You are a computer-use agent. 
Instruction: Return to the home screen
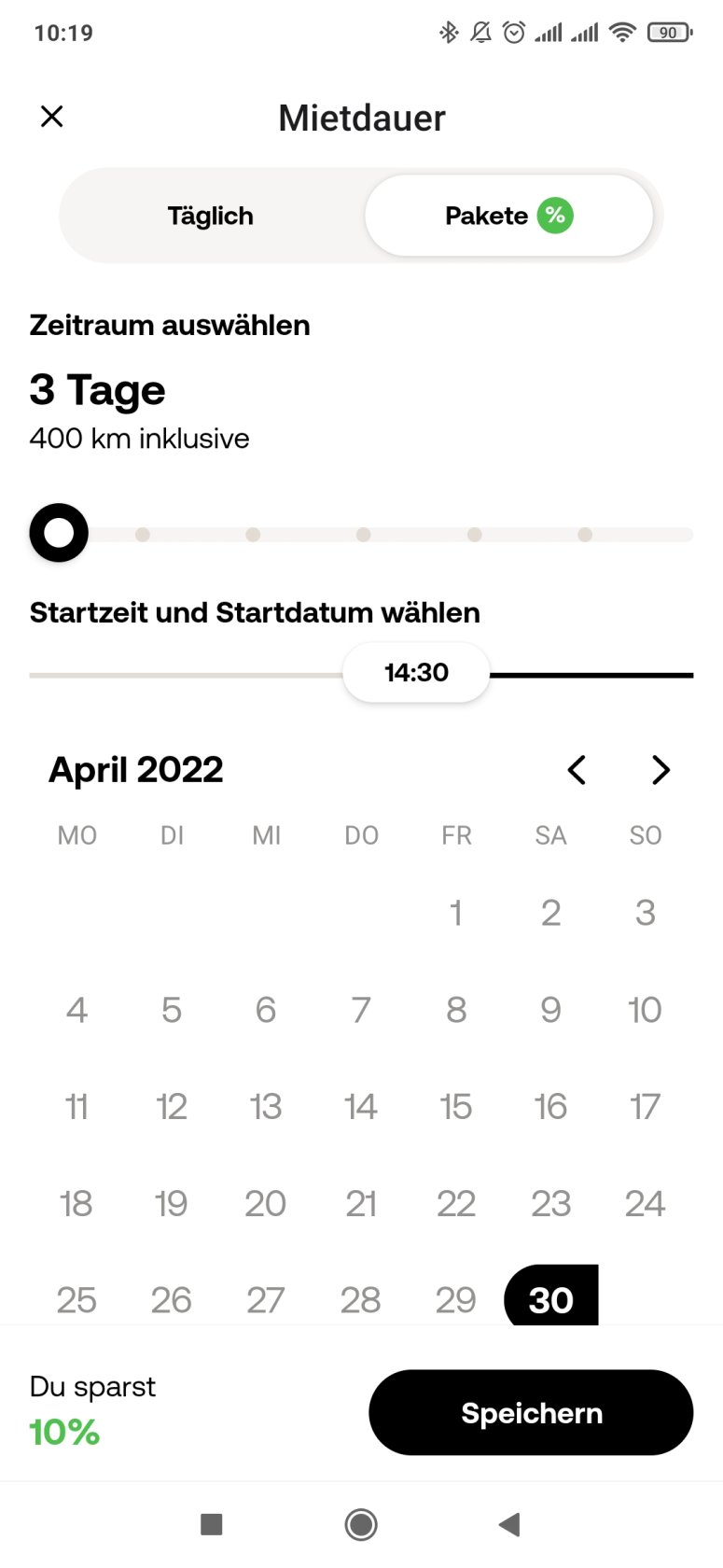point(361,1524)
